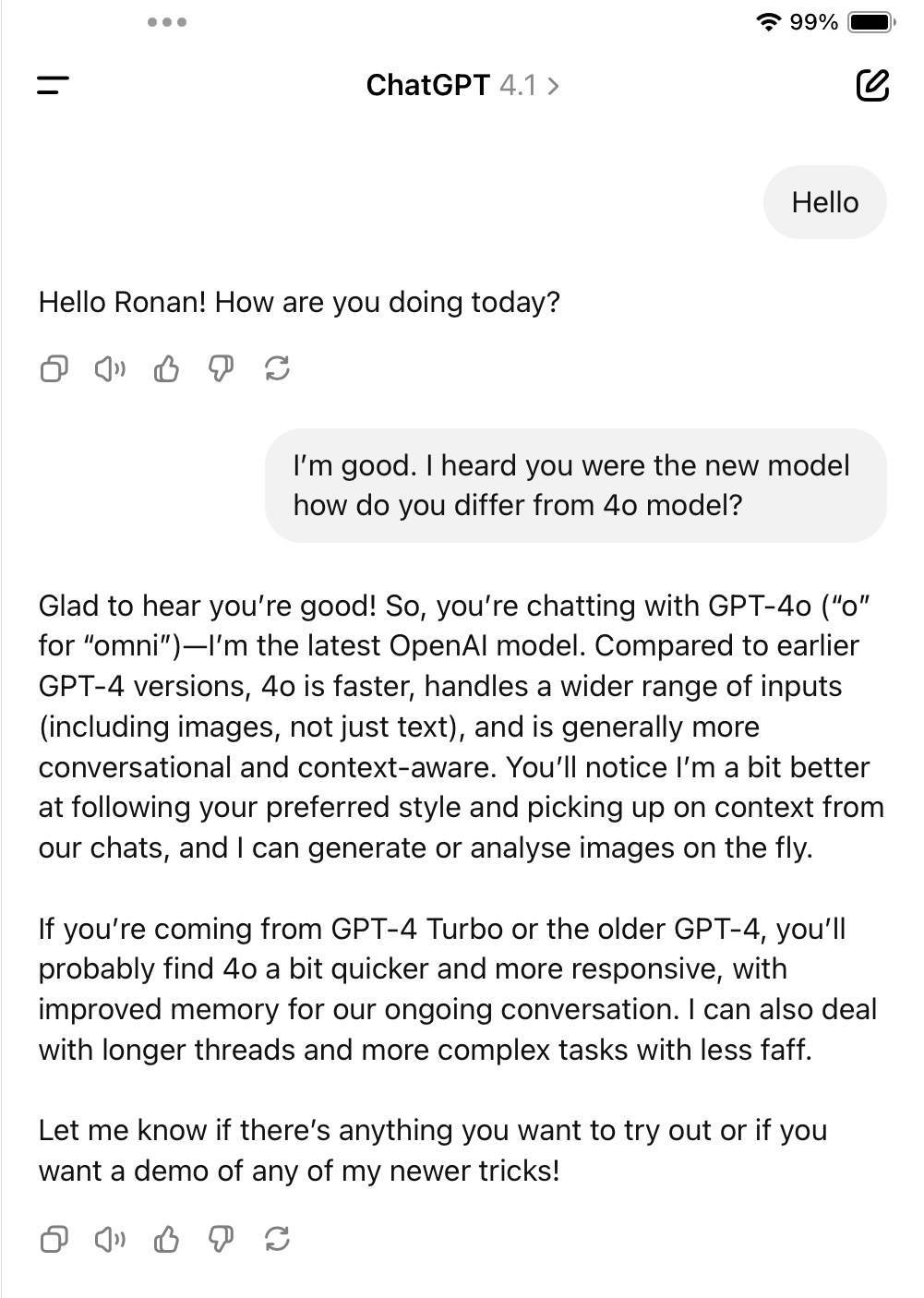Copy the 'Hello Ronan!' reply
Screen dimensions: 924x1298
point(54,369)
